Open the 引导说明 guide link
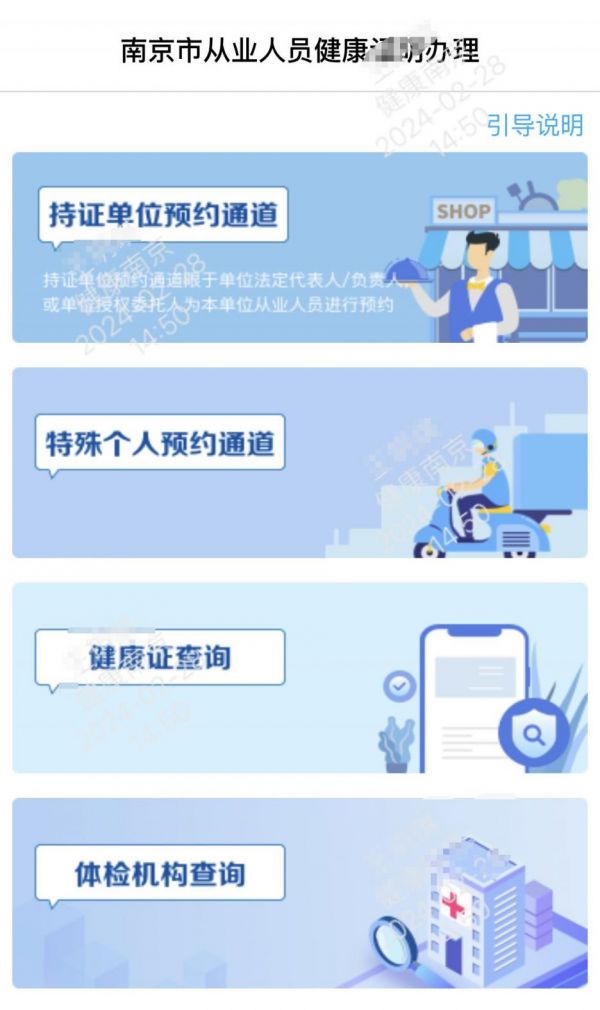The image size is (600, 1010). [x=534, y=125]
